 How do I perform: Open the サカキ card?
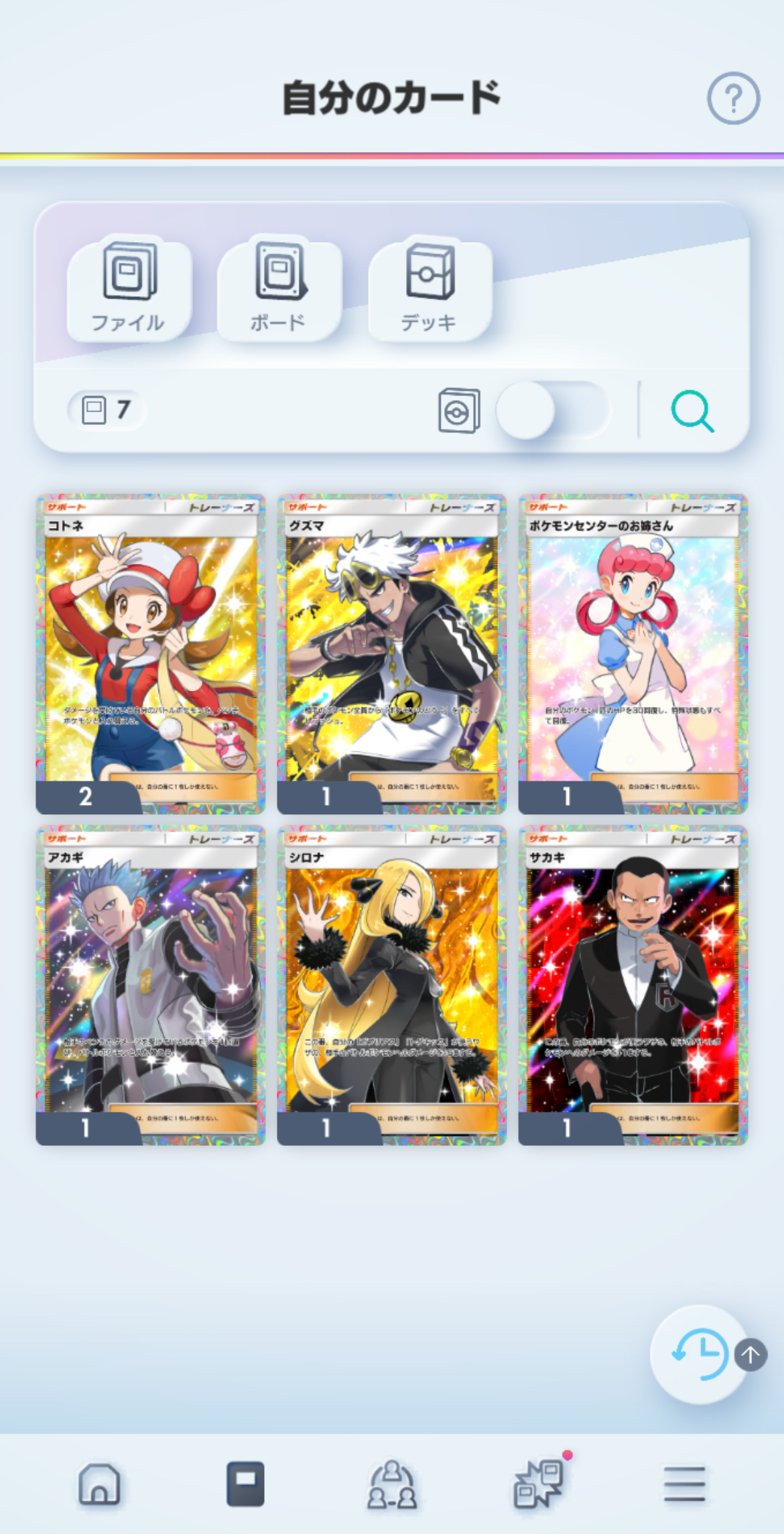pos(633,985)
